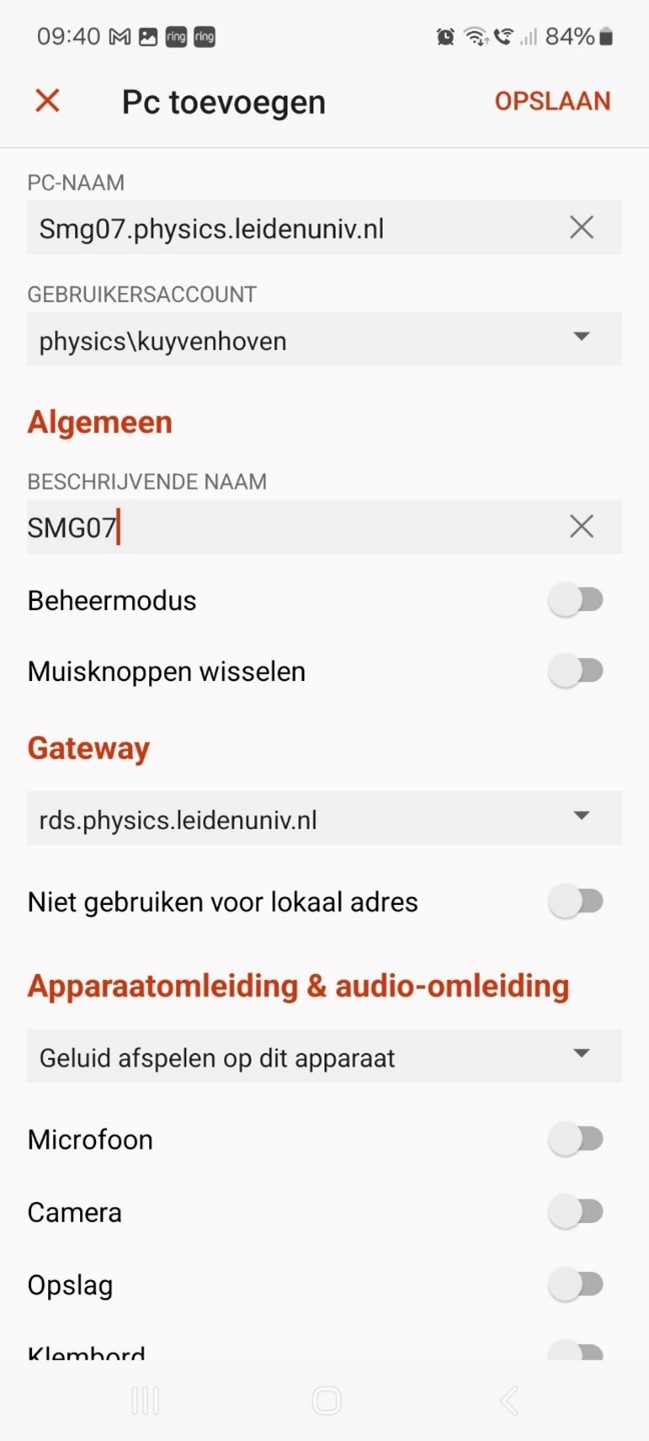Edit the Beschrijvende naam field
This screenshot has height=1441, width=649.
click(x=290, y=527)
